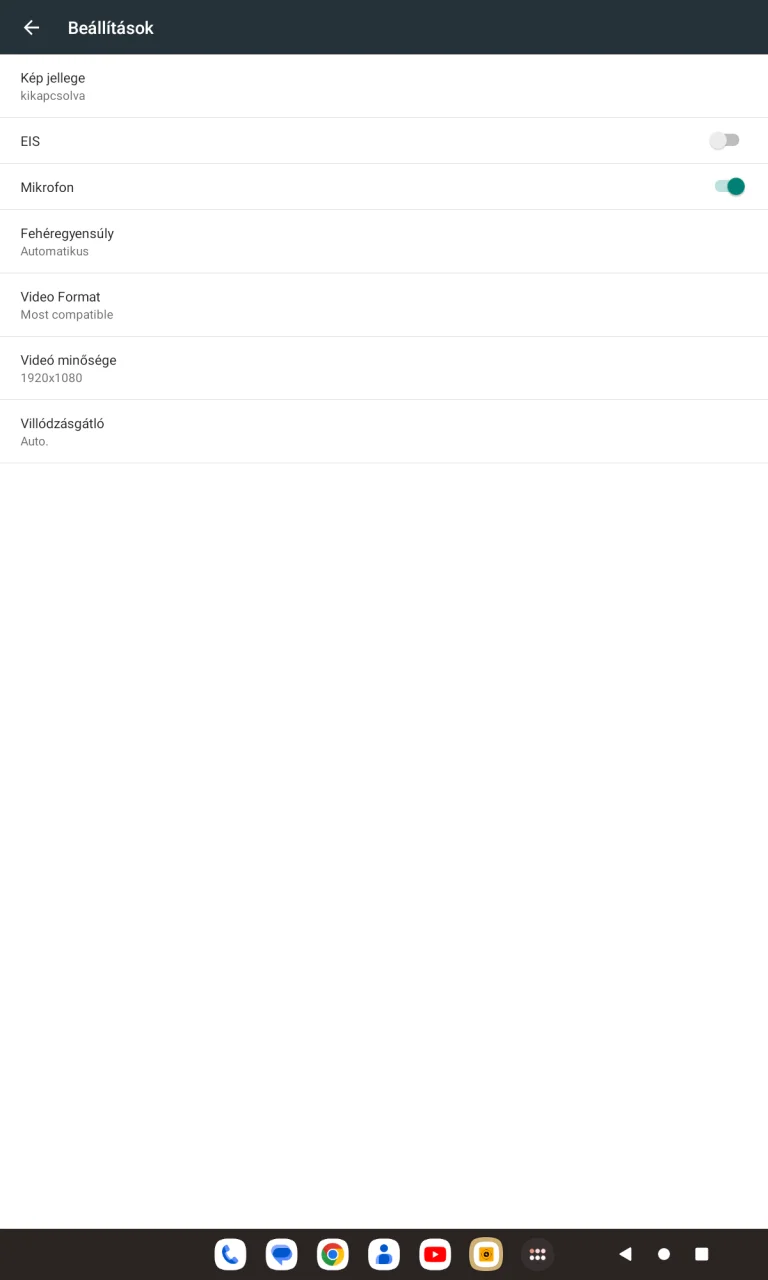
Task: Tap the system home button
Action: click(664, 1254)
